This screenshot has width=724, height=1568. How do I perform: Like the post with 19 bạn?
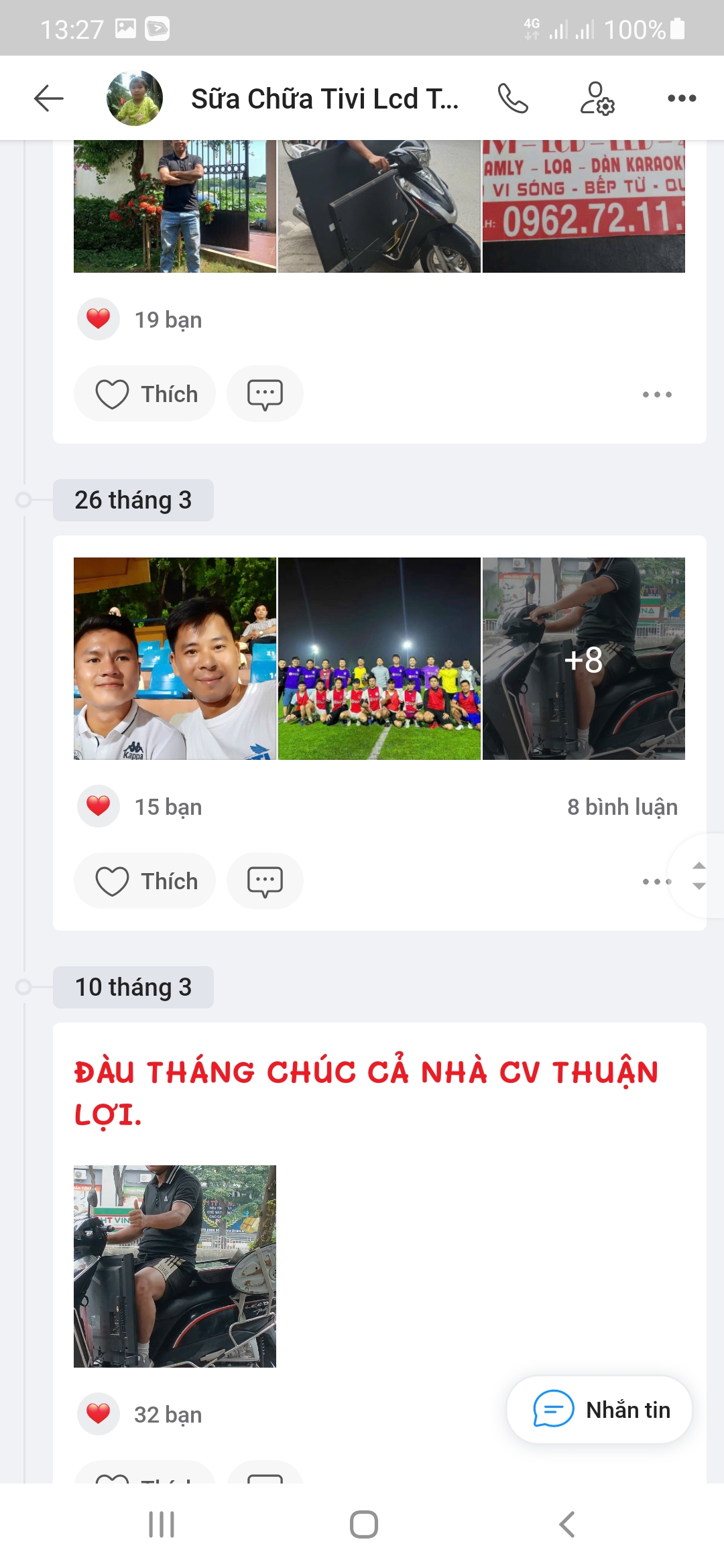click(x=145, y=394)
